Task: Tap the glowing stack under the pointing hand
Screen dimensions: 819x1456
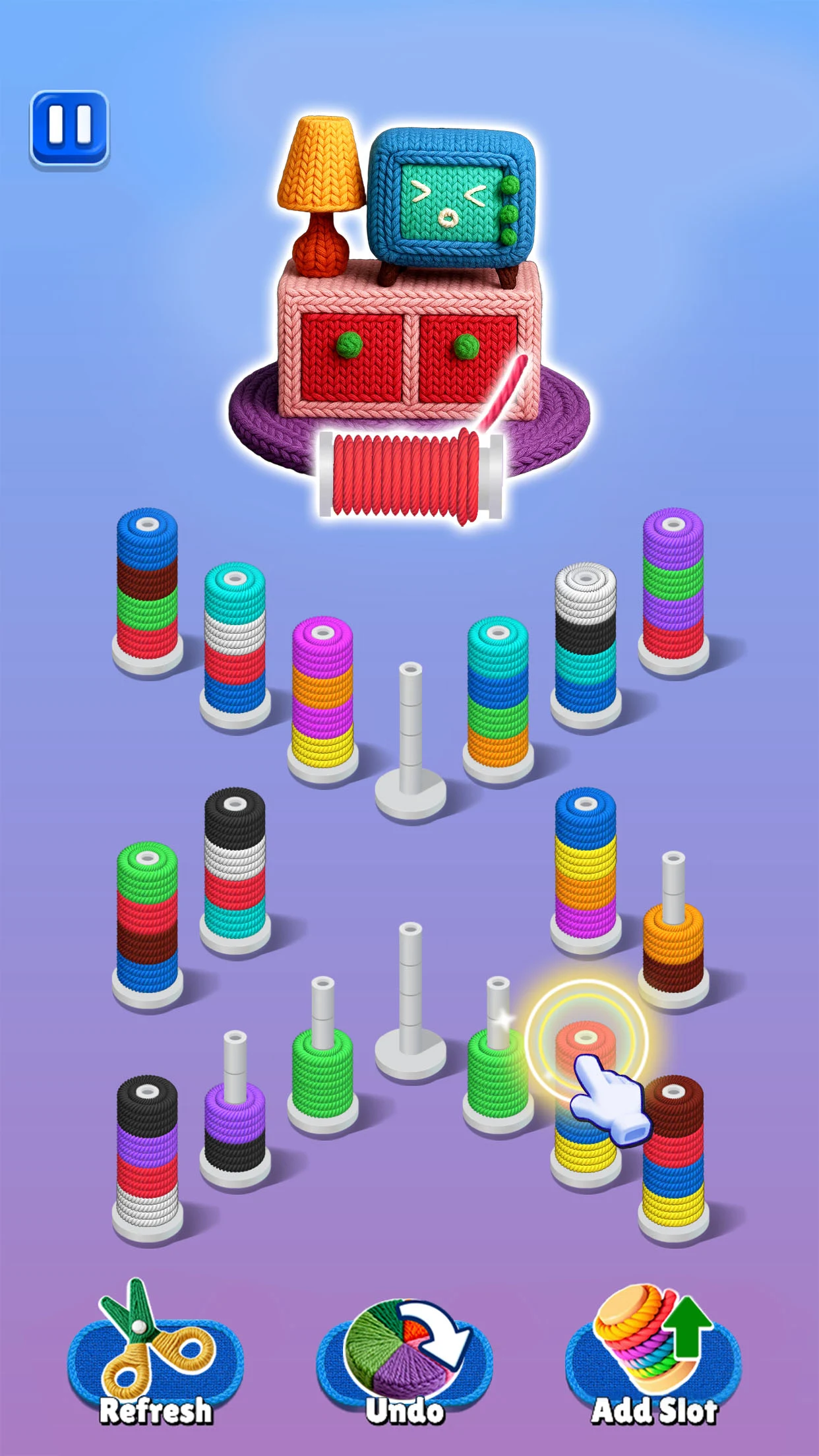Action: point(586,1095)
